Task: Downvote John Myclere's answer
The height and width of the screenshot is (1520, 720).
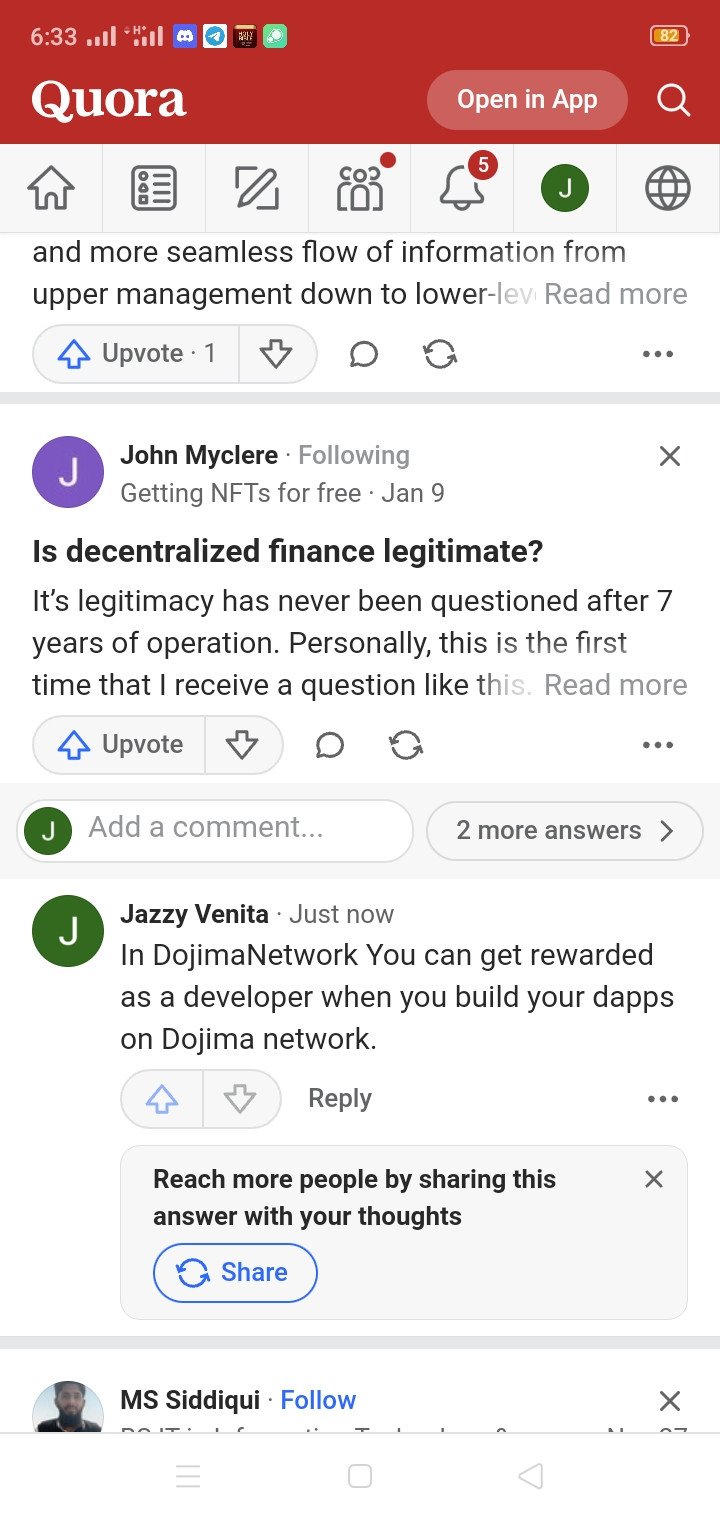Action: 243,745
